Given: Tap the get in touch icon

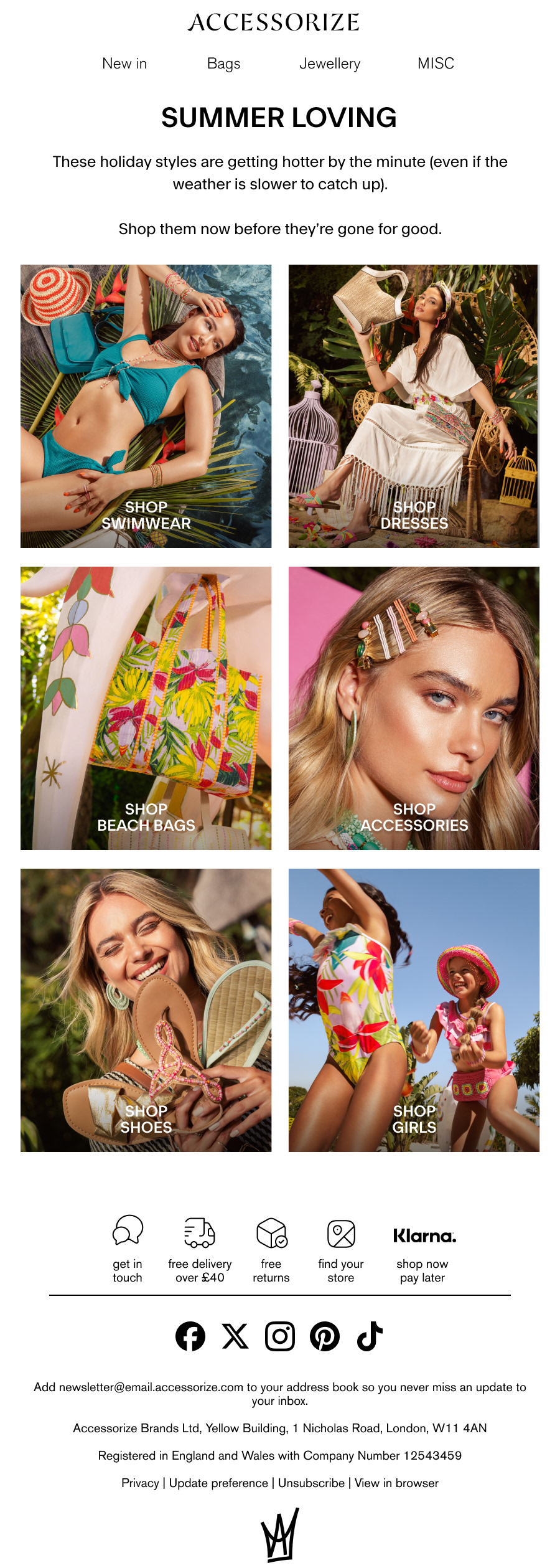Looking at the screenshot, I should 128,1230.
